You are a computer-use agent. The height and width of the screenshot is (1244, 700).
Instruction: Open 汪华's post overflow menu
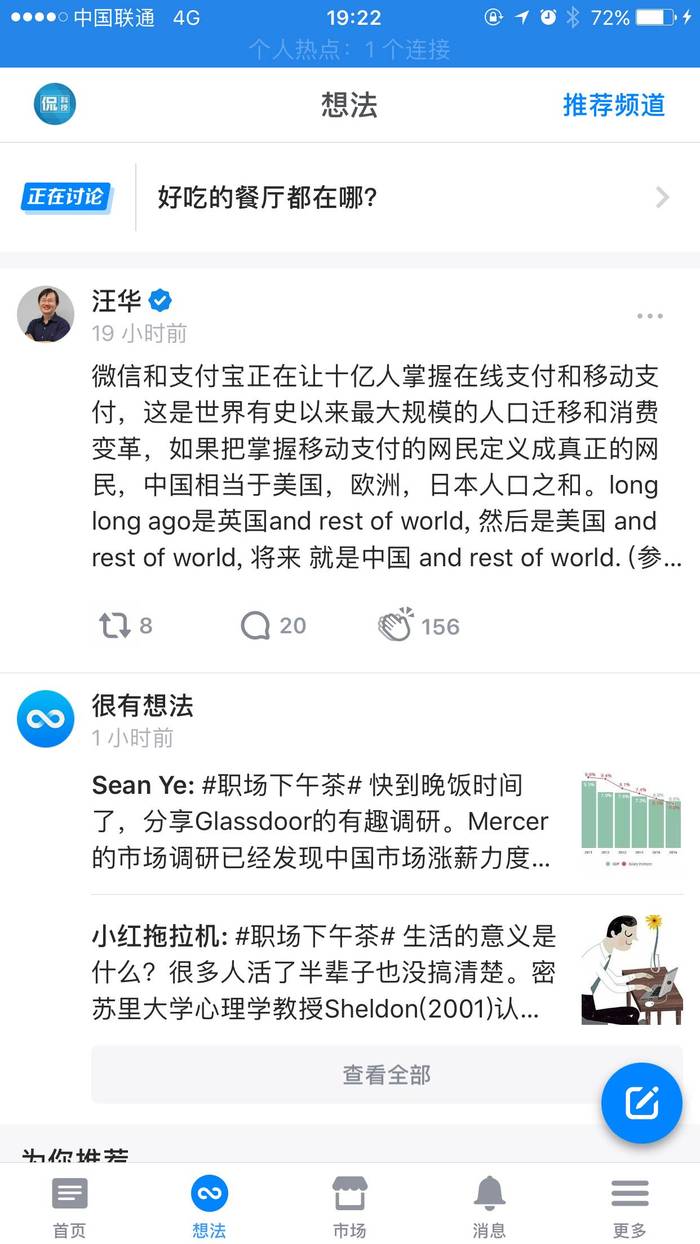[650, 316]
